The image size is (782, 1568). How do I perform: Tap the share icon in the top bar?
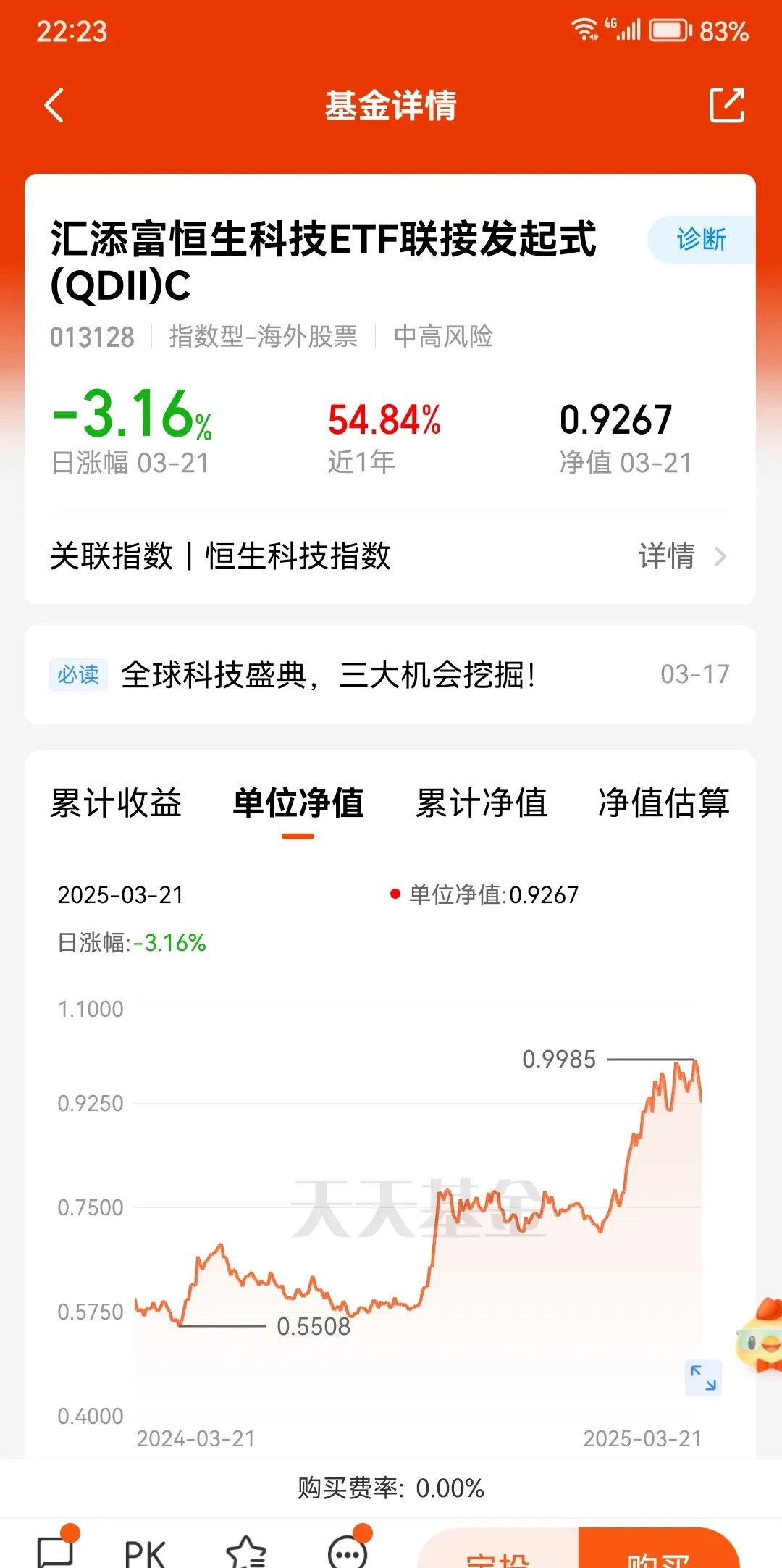[x=728, y=105]
